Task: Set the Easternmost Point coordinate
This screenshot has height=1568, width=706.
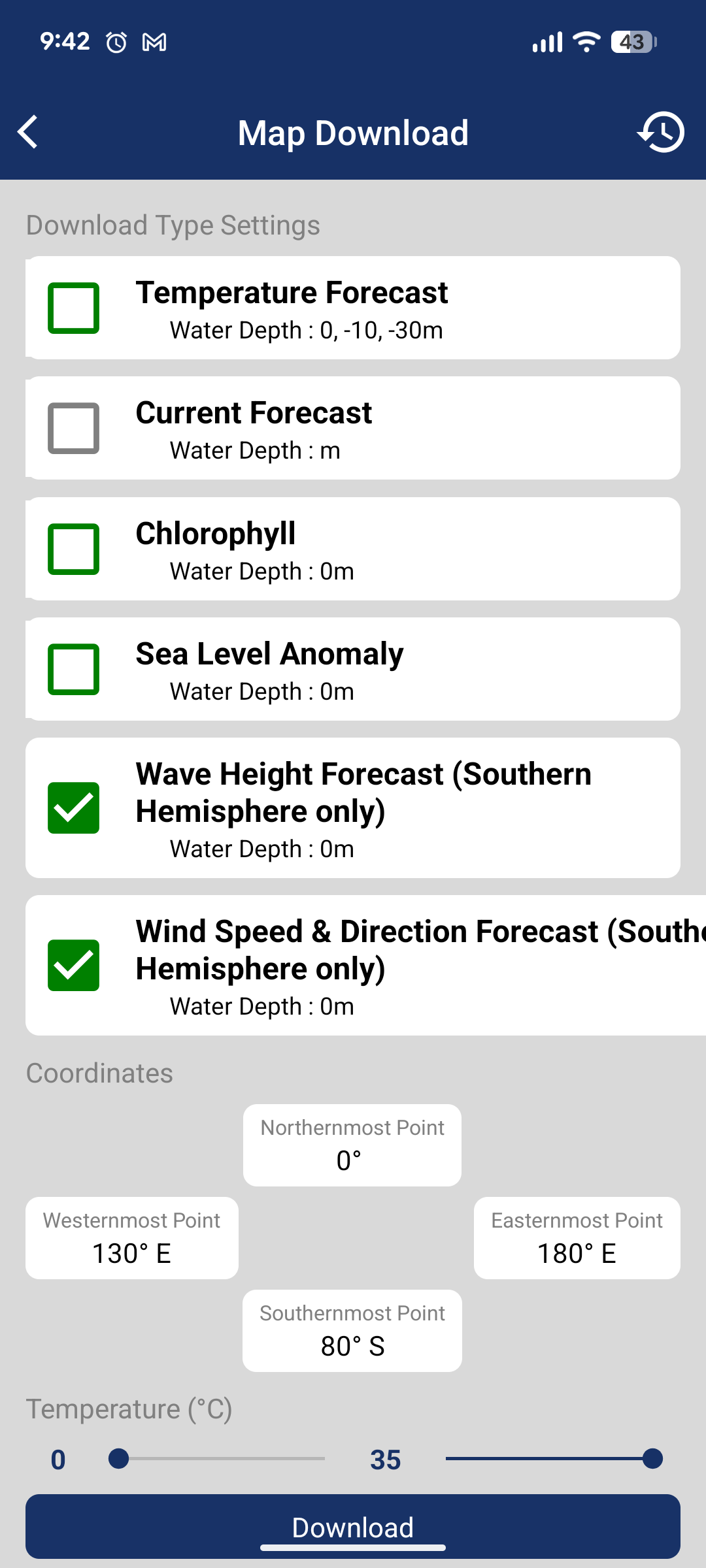Action: tap(577, 1238)
